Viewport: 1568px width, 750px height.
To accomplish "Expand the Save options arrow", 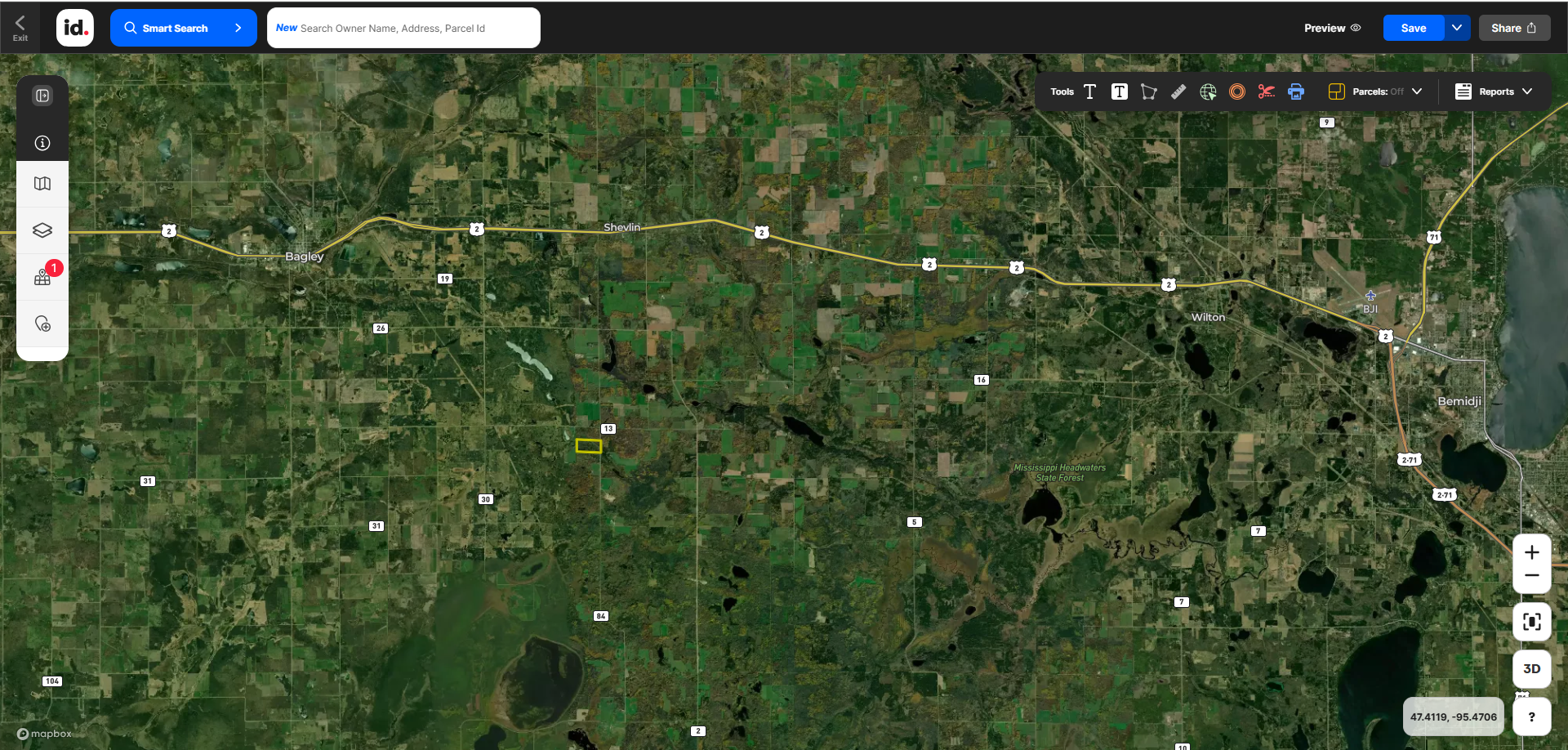I will point(1457,28).
